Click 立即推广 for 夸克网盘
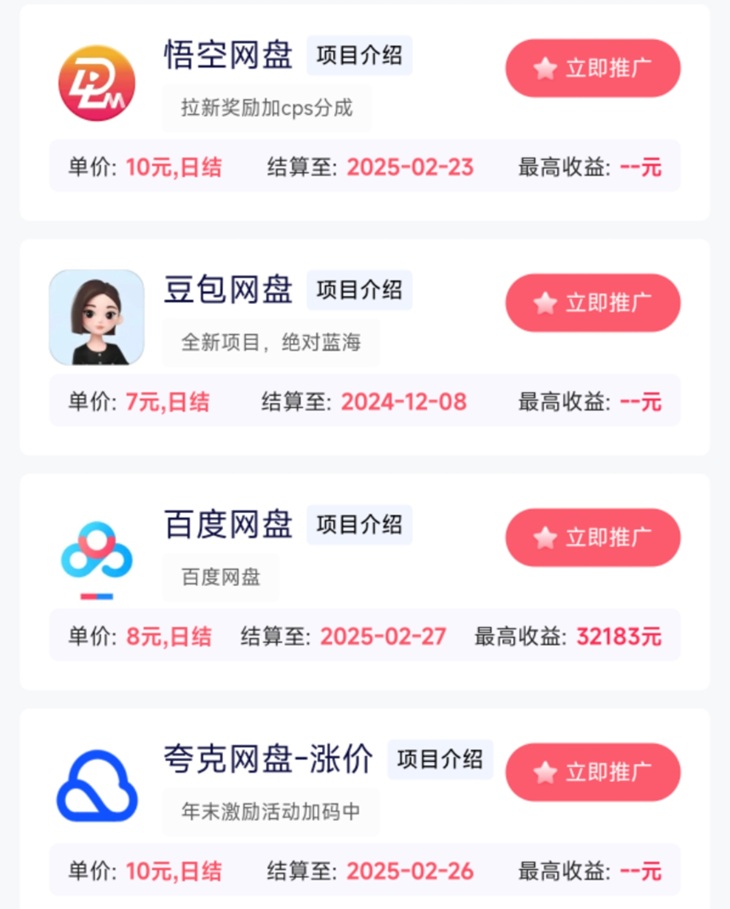The image size is (730, 909). coord(592,772)
